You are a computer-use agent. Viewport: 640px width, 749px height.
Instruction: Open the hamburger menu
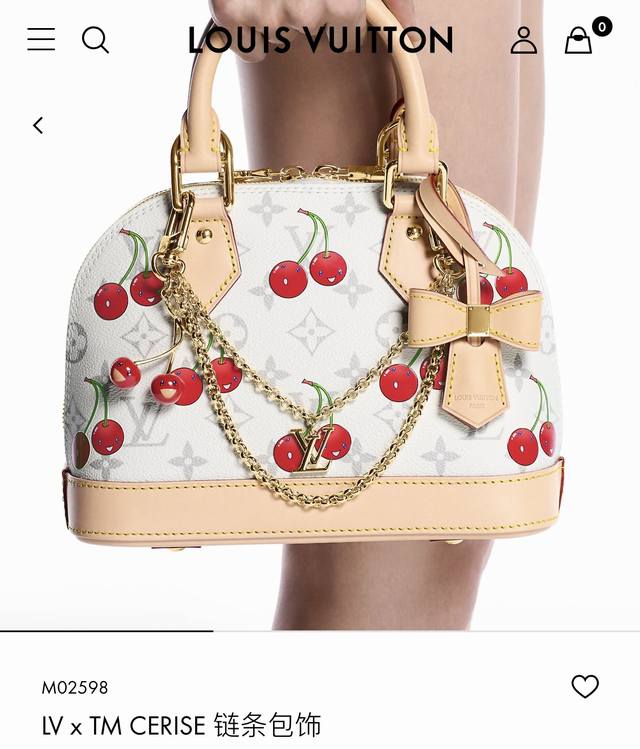(41, 40)
